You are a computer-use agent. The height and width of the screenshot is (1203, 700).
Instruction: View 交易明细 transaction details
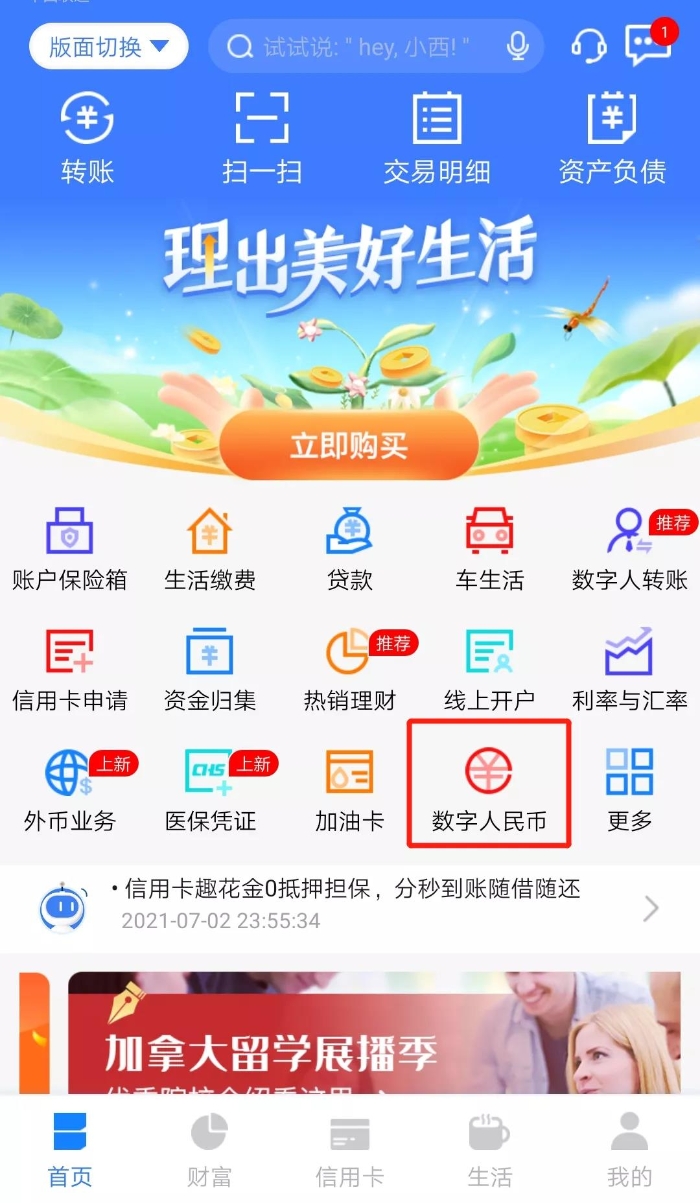coord(437,138)
